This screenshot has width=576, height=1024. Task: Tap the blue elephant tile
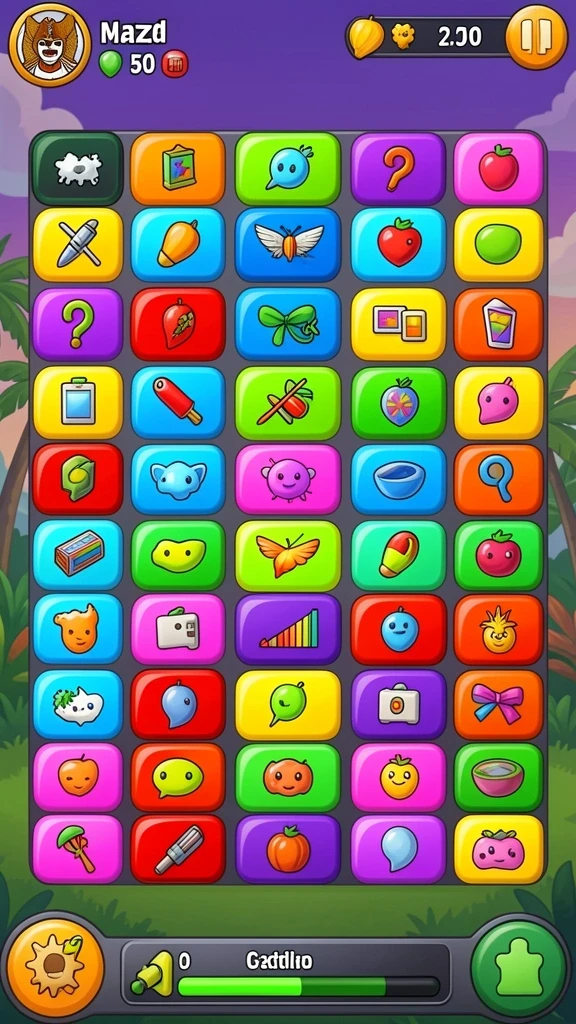tap(178, 479)
